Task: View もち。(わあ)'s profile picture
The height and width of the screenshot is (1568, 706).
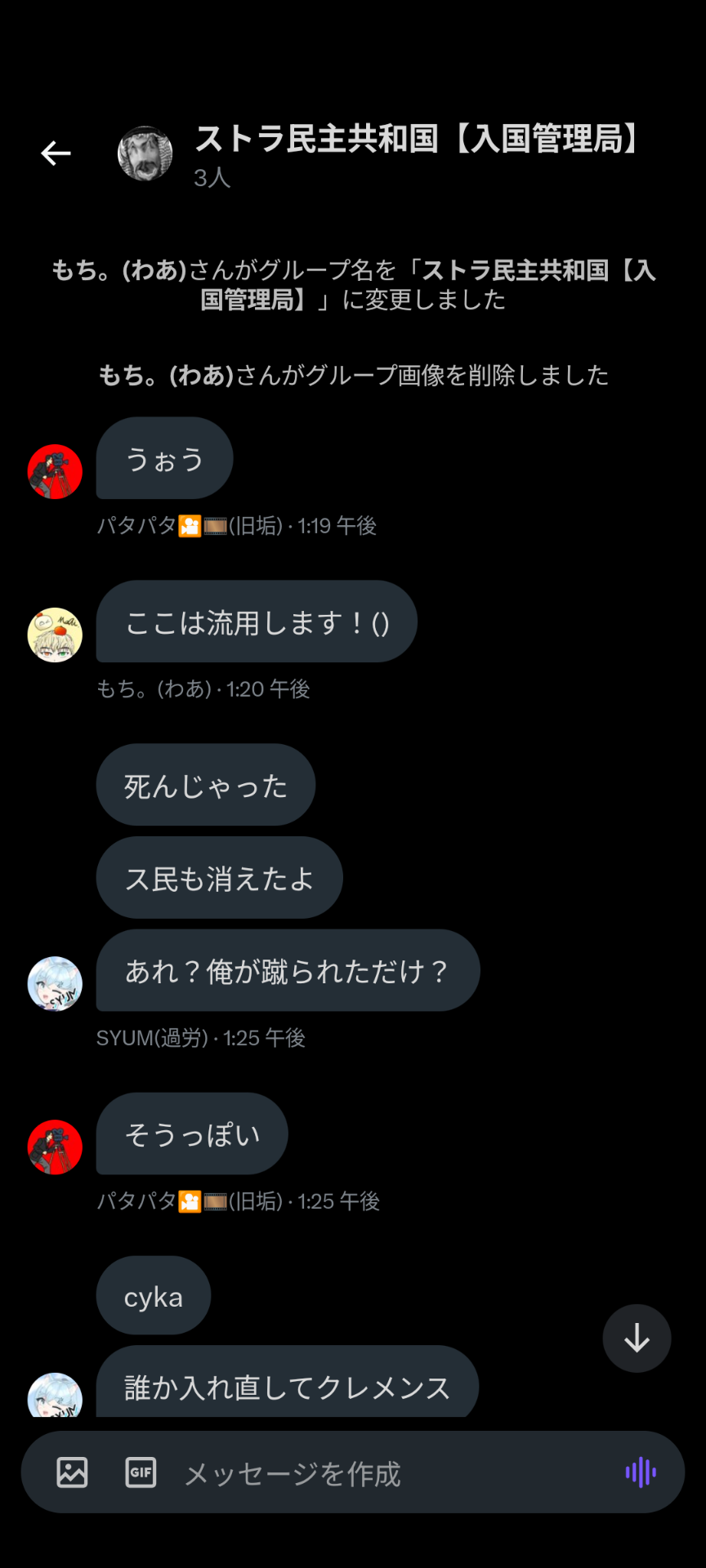Action: (56, 635)
